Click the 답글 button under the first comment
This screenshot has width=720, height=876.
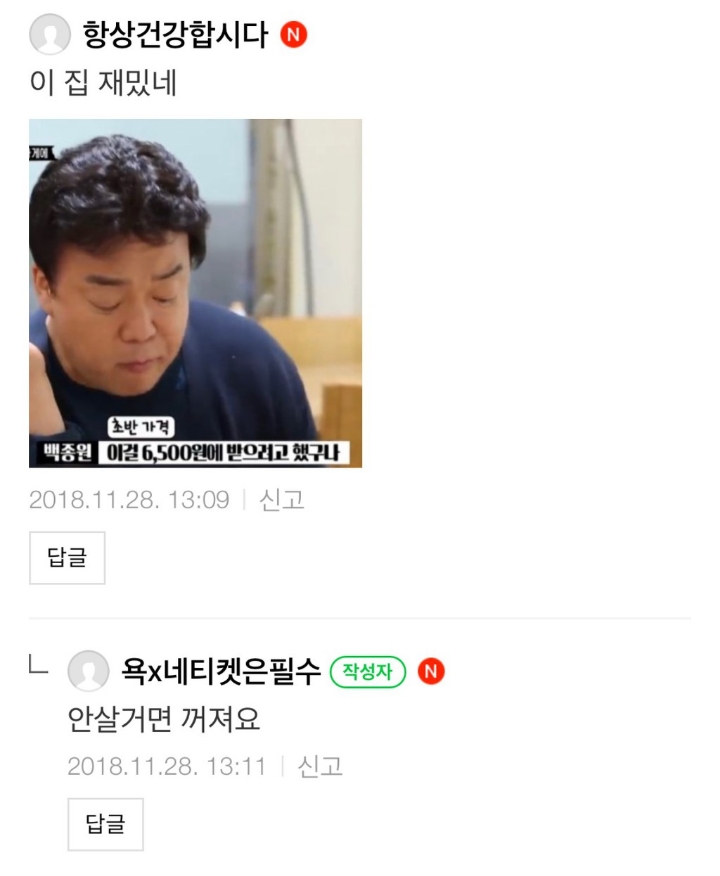66,557
